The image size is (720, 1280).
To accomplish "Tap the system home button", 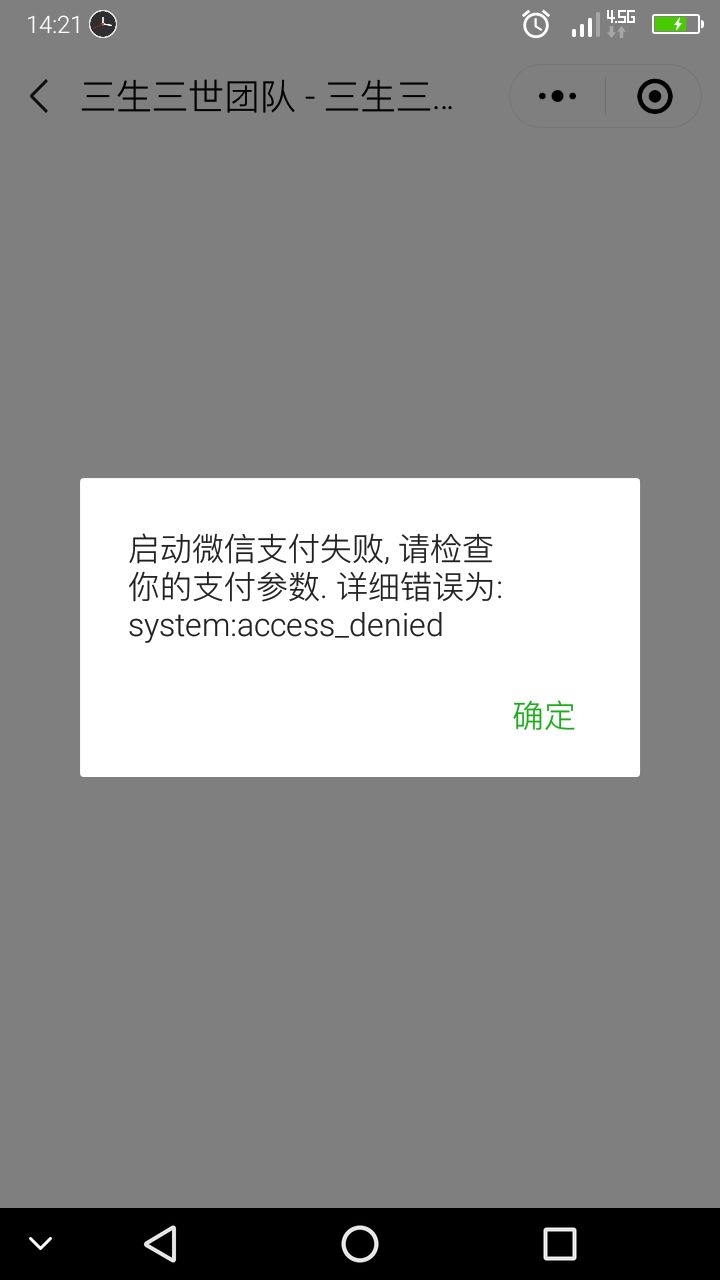I will tap(360, 1244).
